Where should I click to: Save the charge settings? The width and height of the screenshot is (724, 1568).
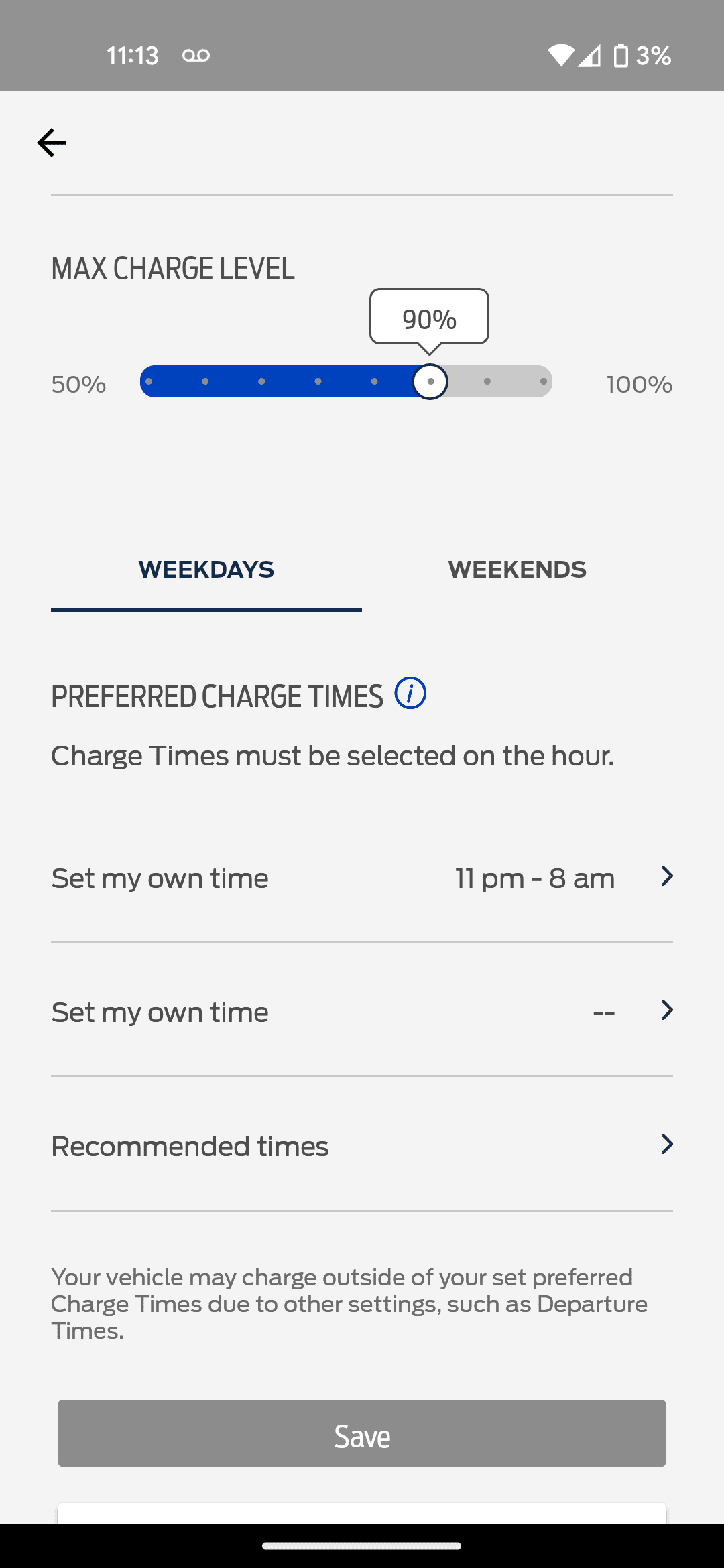click(x=362, y=1433)
